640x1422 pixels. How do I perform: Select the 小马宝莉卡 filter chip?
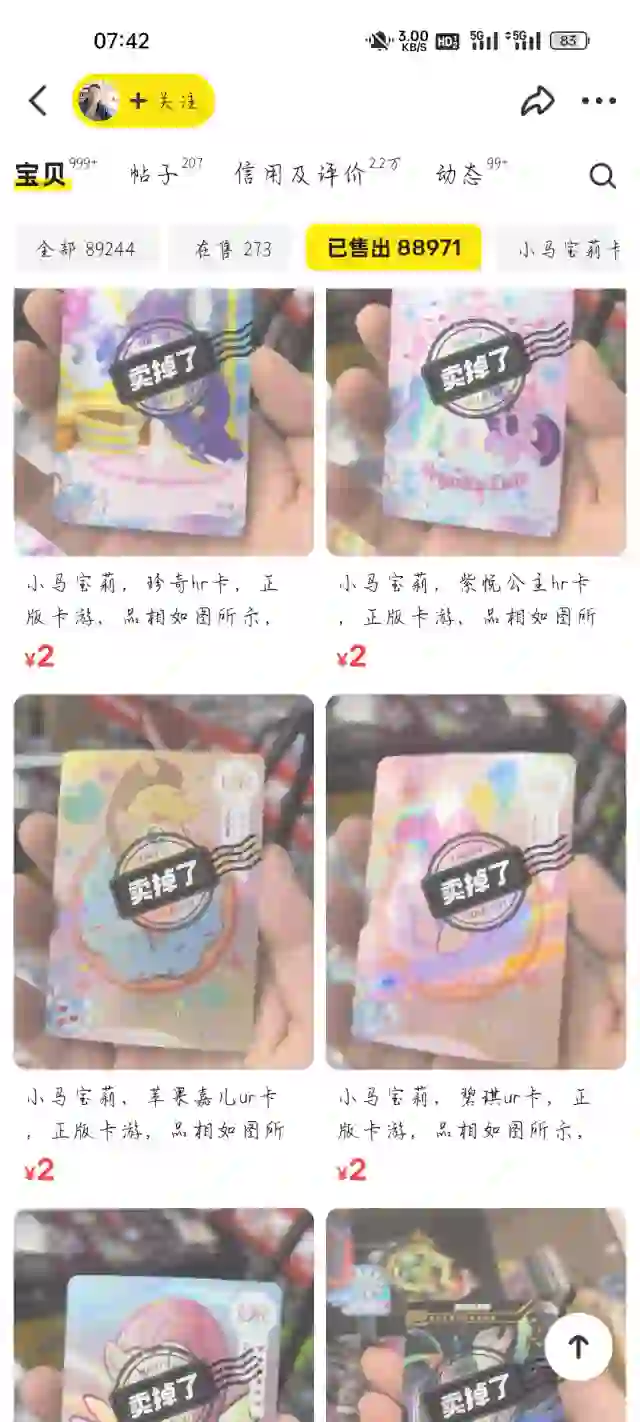(570, 249)
